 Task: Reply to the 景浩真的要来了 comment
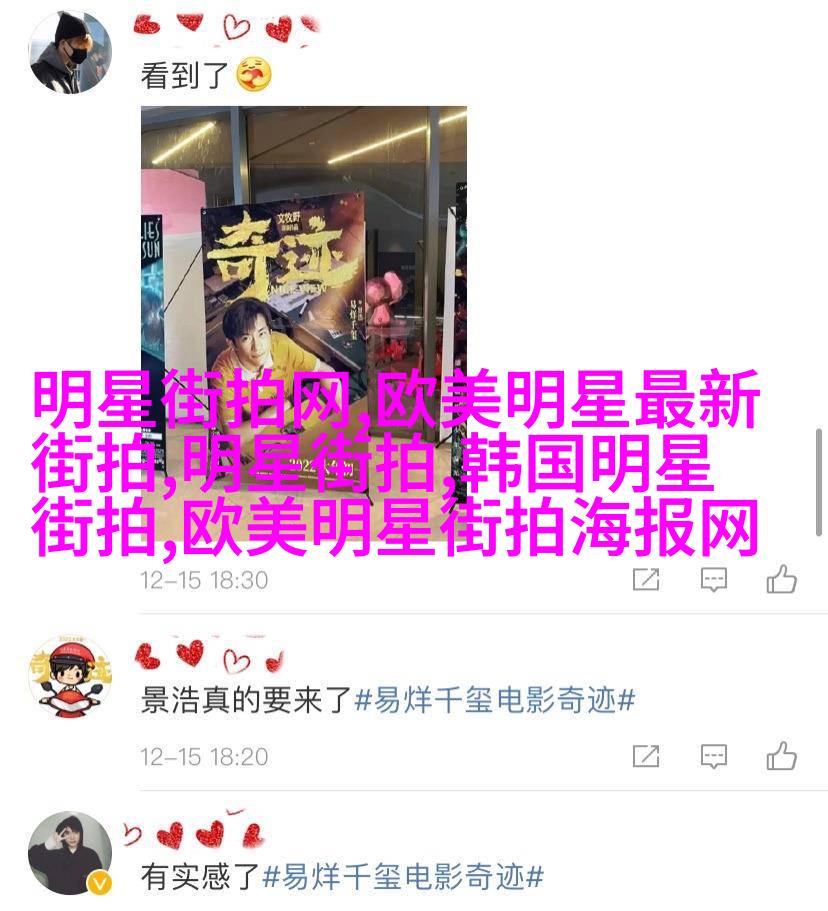pos(713,756)
